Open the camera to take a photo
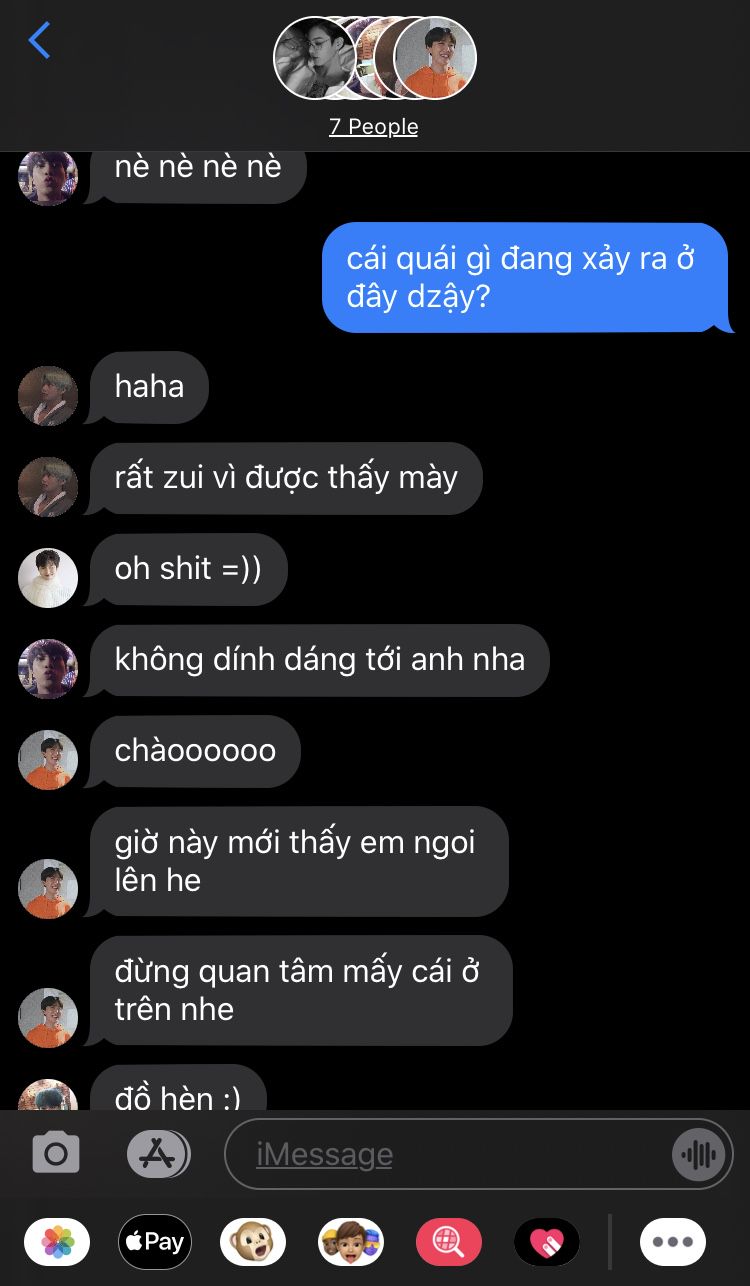The height and width of the screenshot is (1286, 750). pos(56,1154)
